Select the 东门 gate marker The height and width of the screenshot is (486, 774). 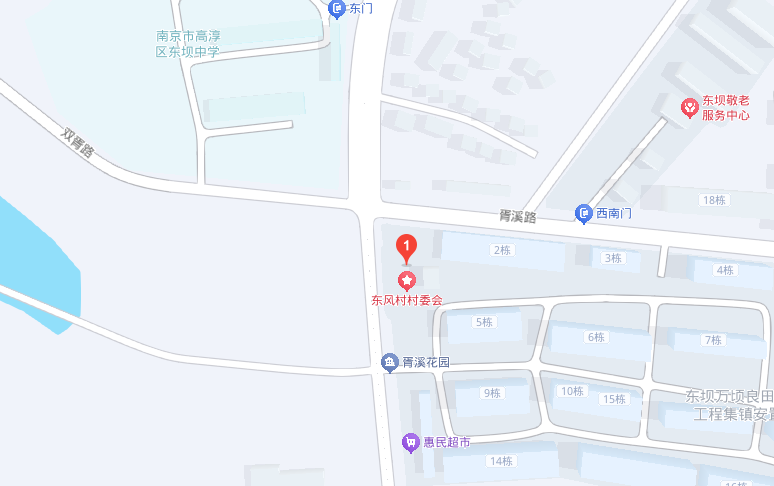(x=338, y=9)
